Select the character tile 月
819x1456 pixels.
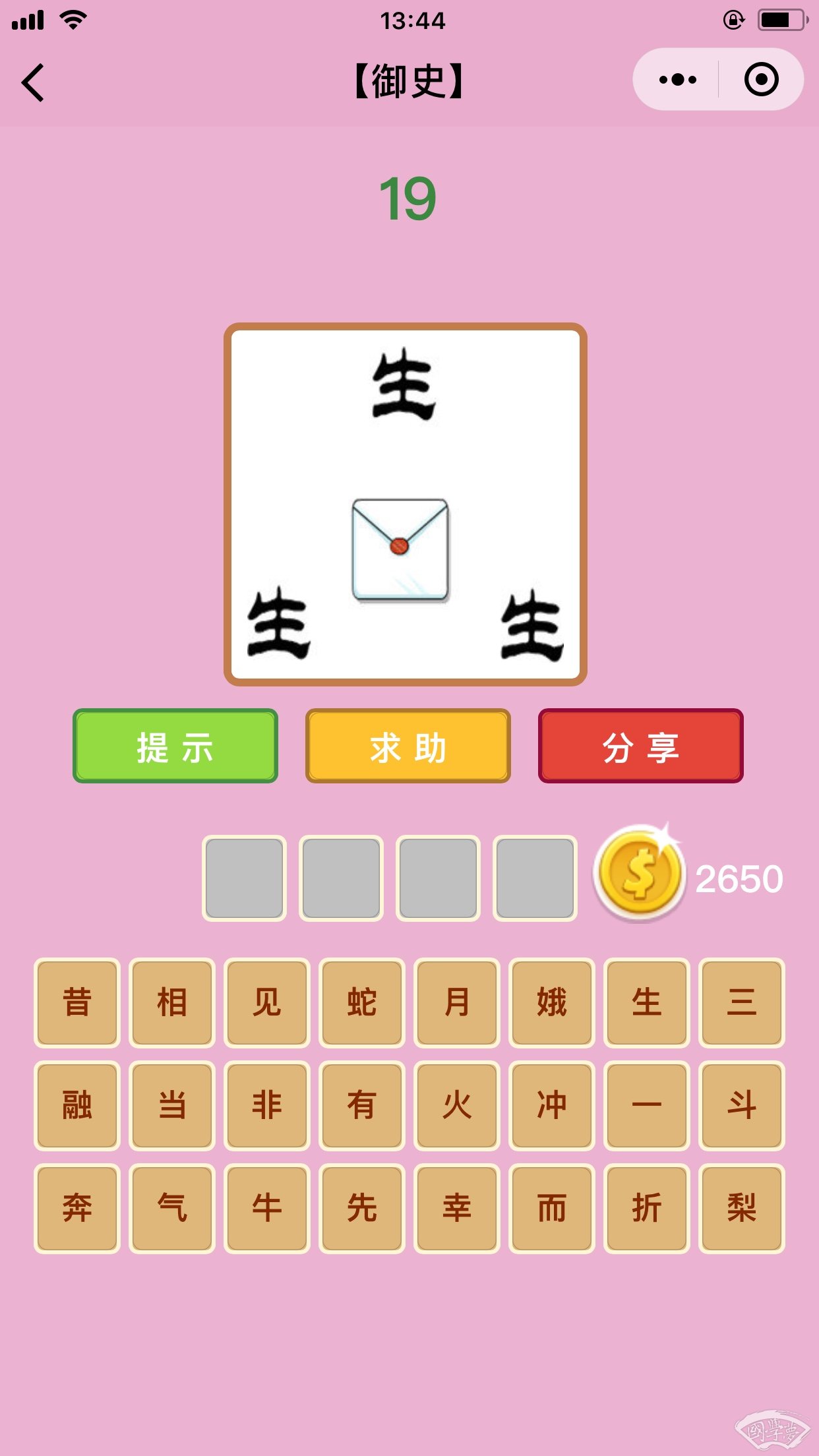coord(456,1002)
